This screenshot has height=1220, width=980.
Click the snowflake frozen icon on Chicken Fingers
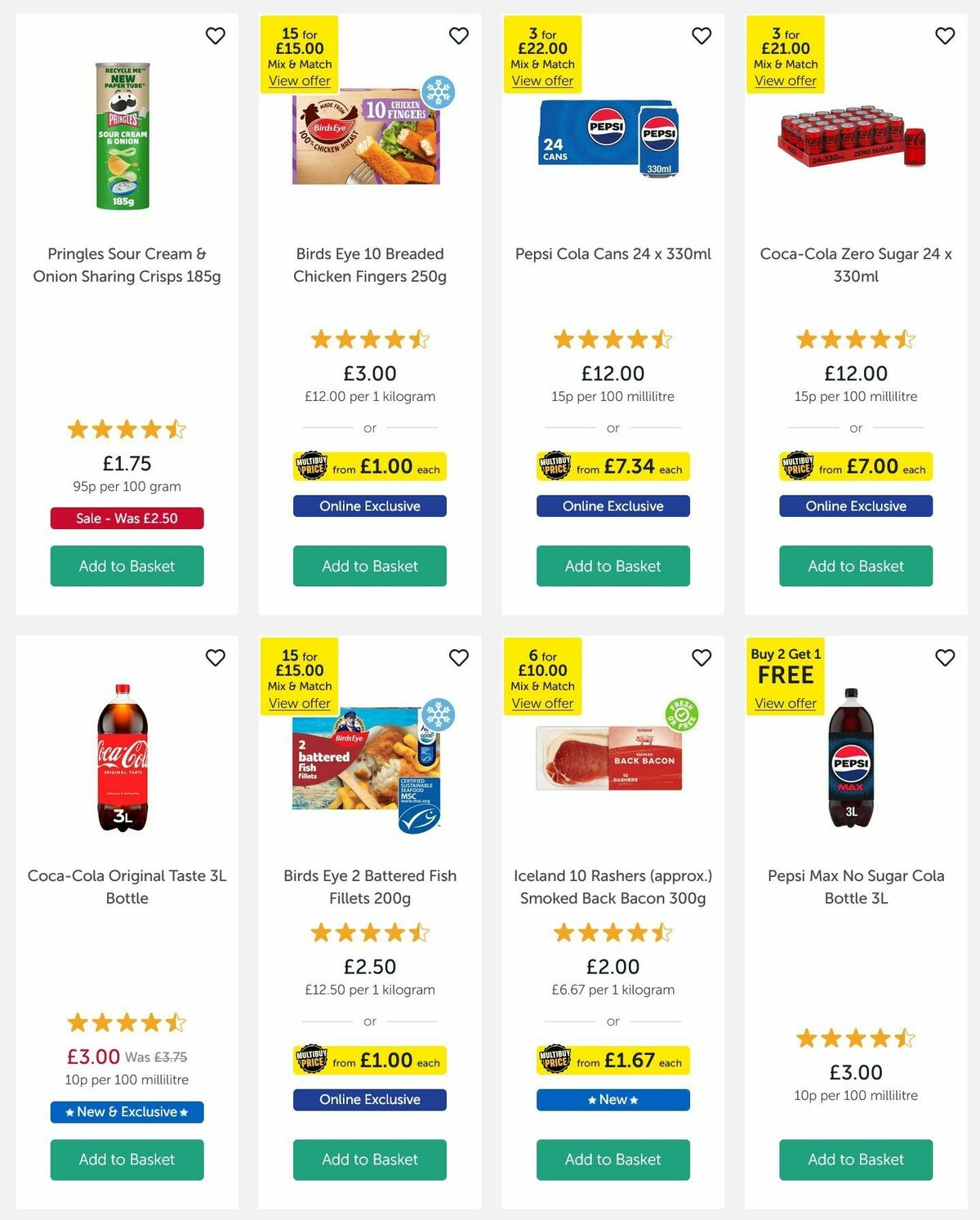(x=439, y=94)
